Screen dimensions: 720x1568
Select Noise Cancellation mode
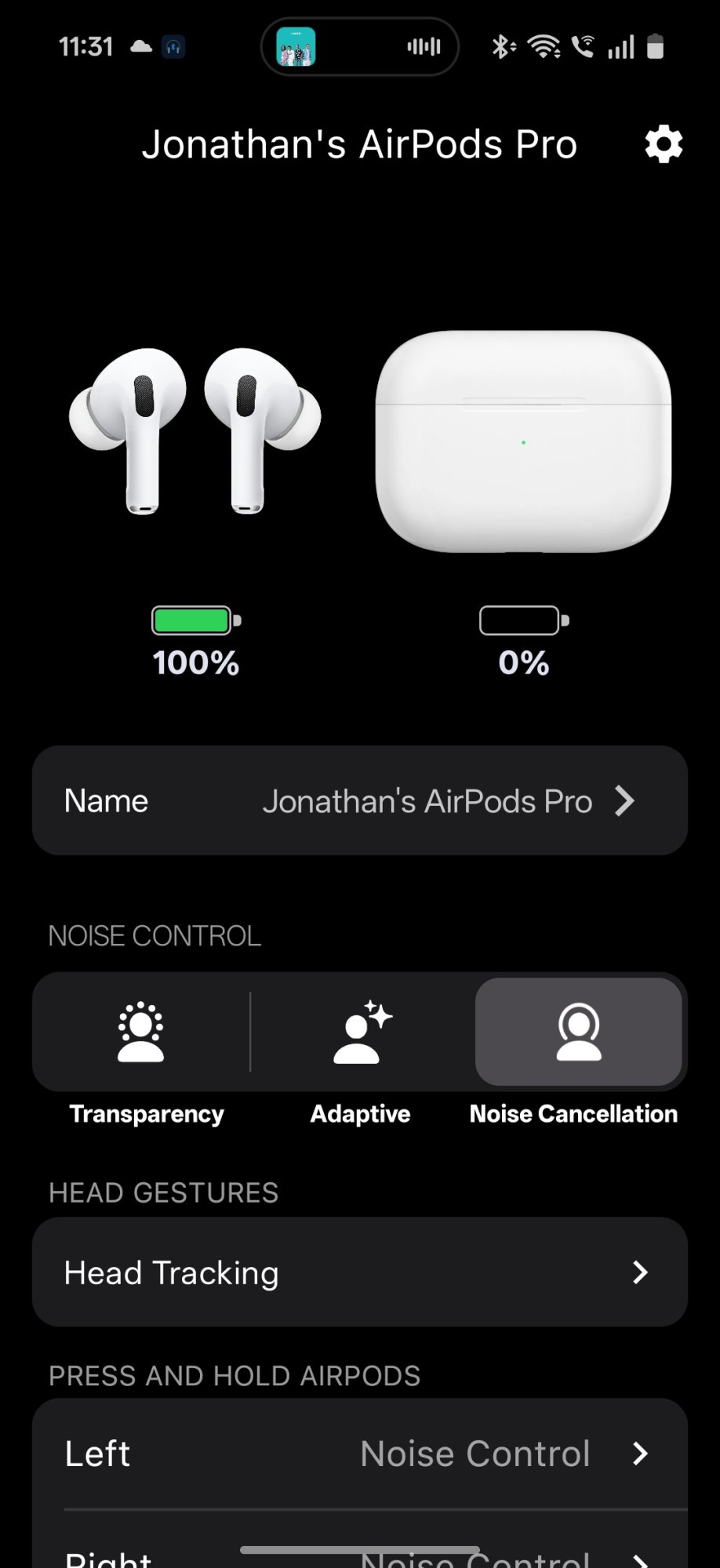click(578, 1032)
